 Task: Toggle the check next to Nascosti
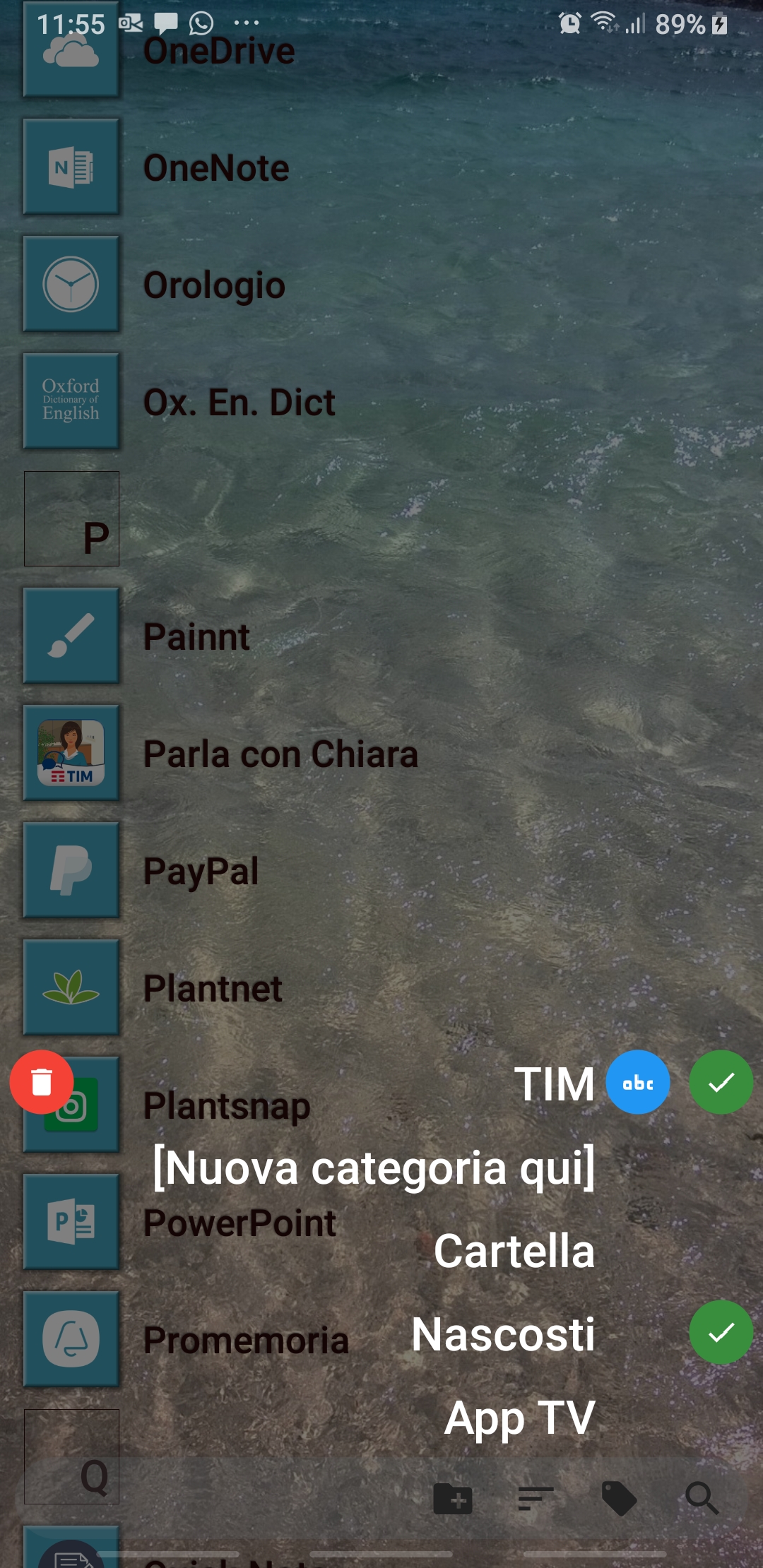point(721,1332)
